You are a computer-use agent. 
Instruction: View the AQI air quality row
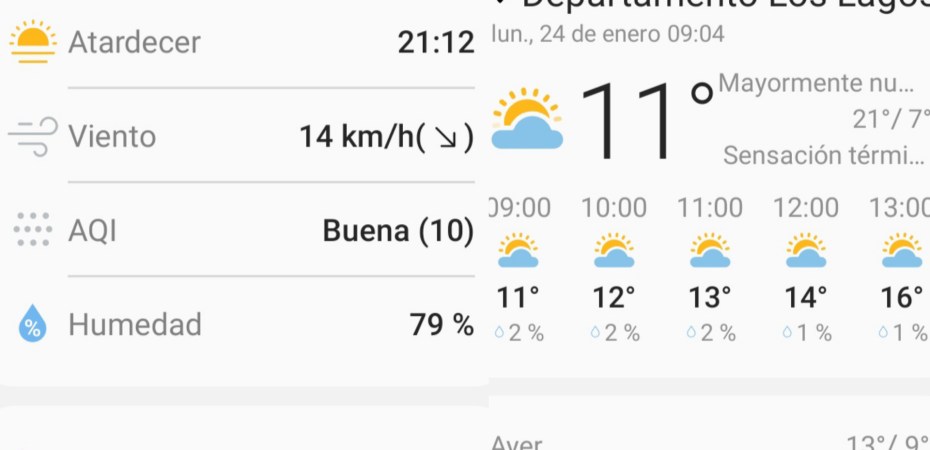click(x=240, y=231)
